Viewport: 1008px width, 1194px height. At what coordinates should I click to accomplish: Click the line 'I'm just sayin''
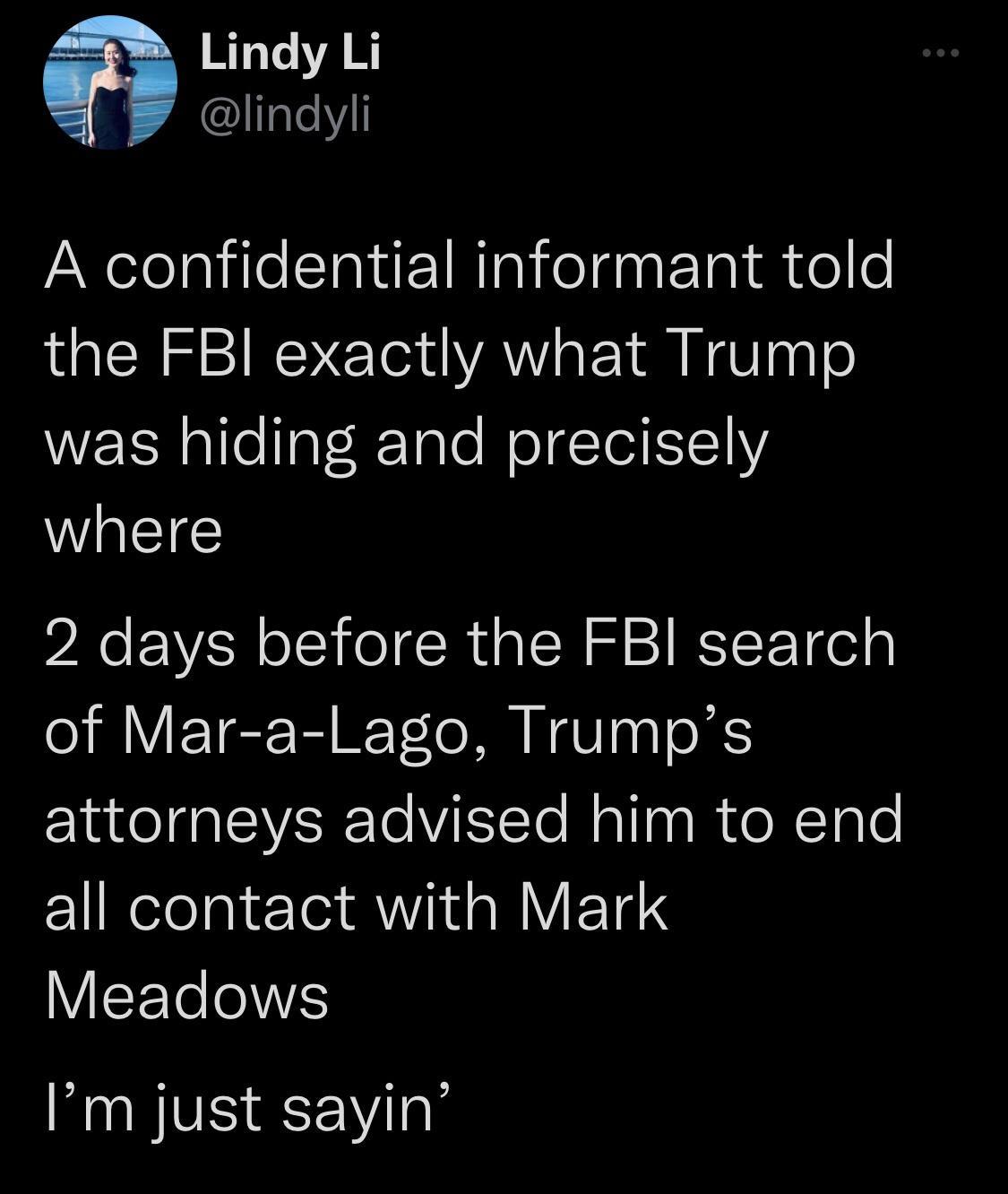click(246, 1112)
